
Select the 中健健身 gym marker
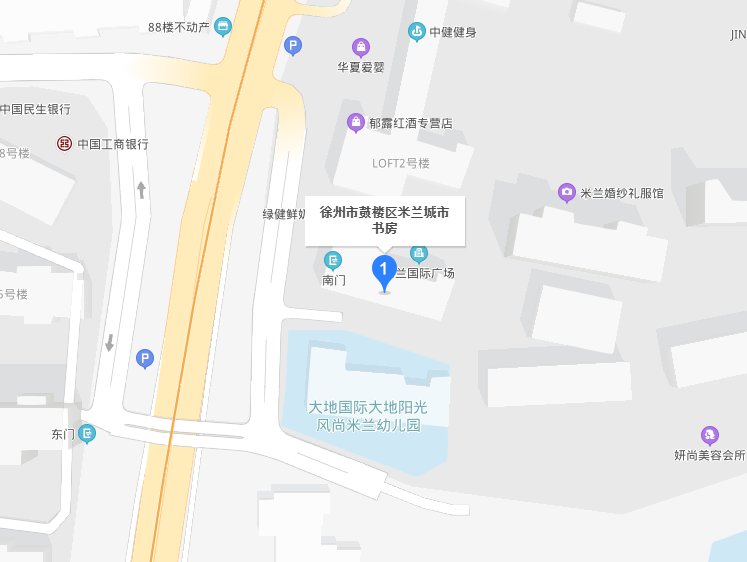pyautogui.click(x=416, y=32)
